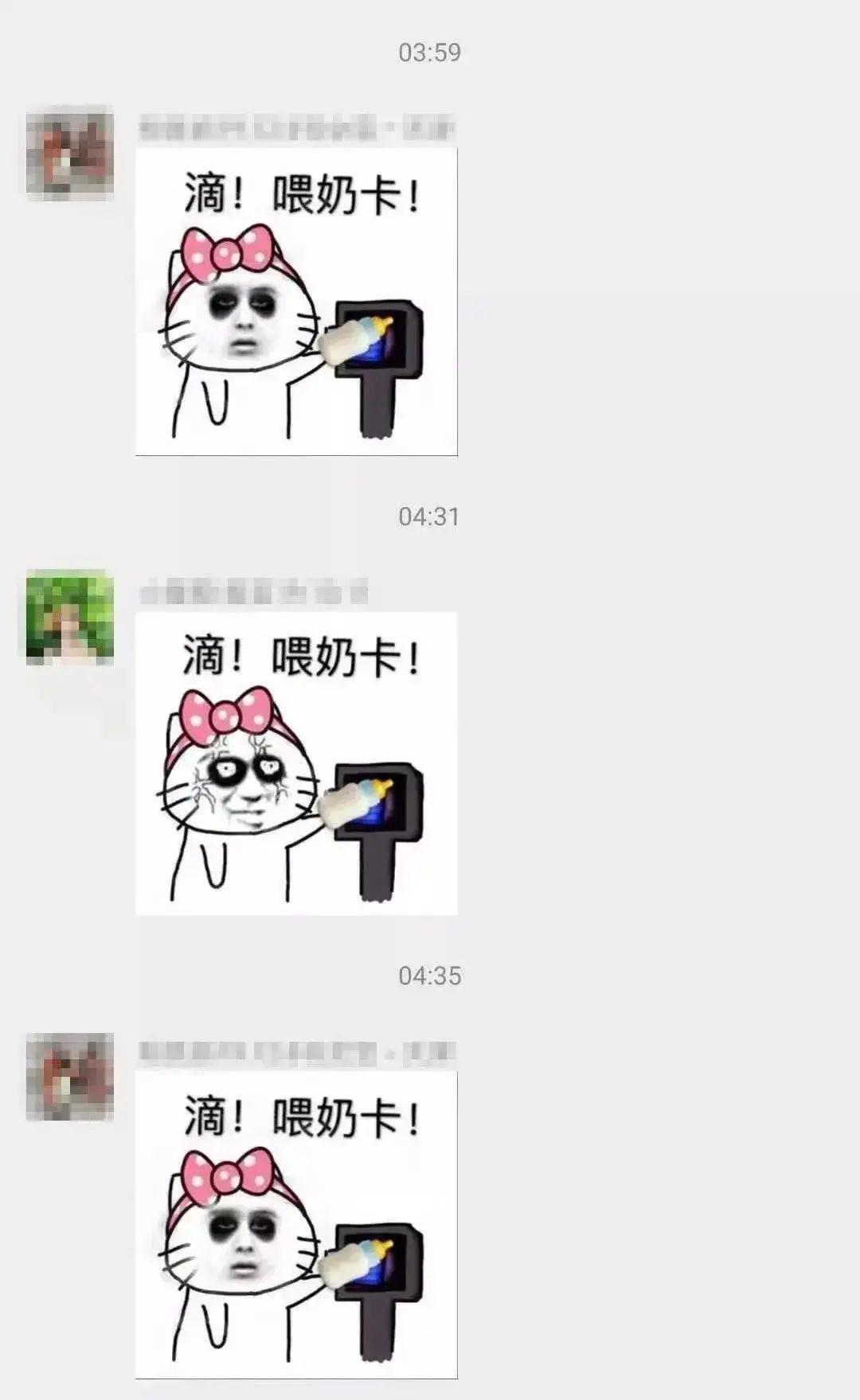This screenshot has width=860, height=1400.
Task: Open the sticker sent at 04:31
Action: click(296, 764)
